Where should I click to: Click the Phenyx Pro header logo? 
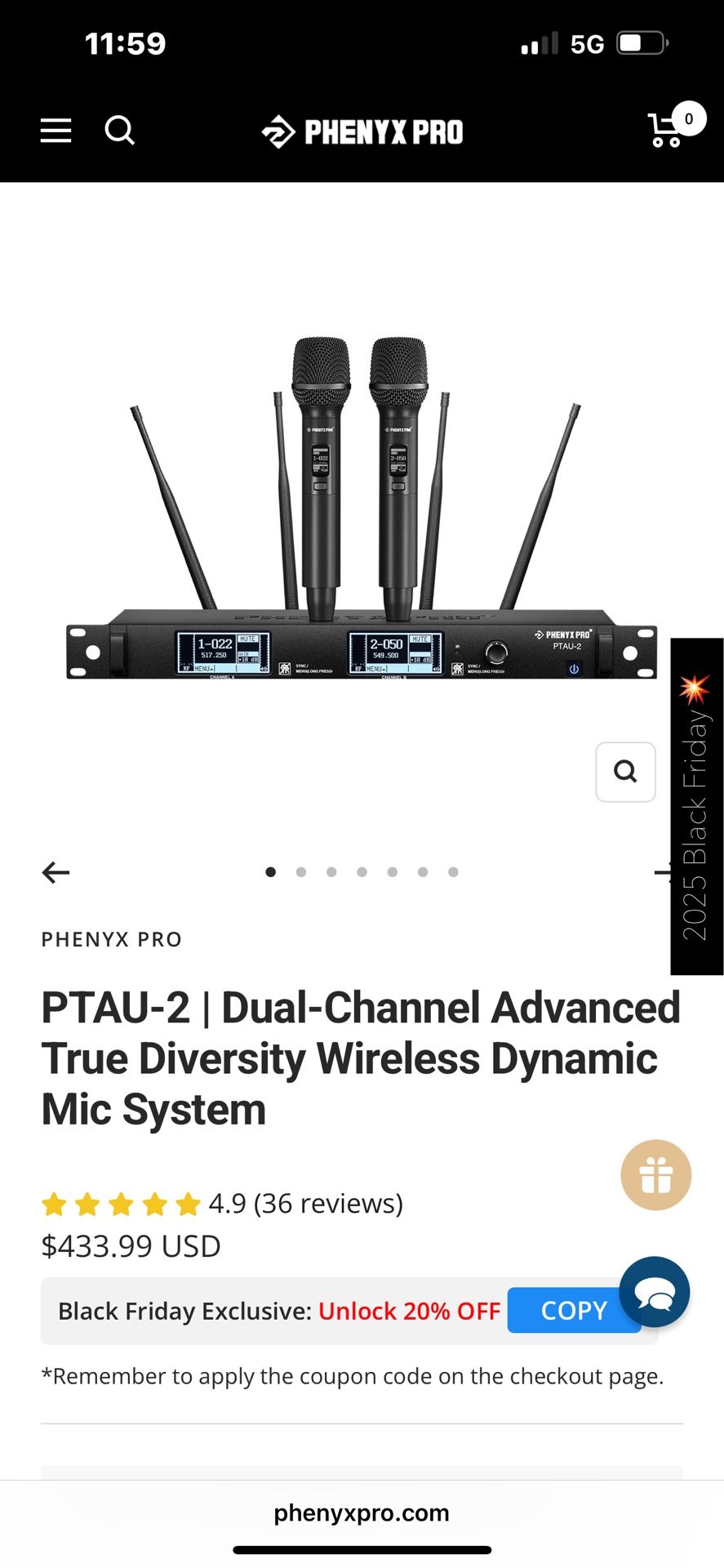[362, 131]
